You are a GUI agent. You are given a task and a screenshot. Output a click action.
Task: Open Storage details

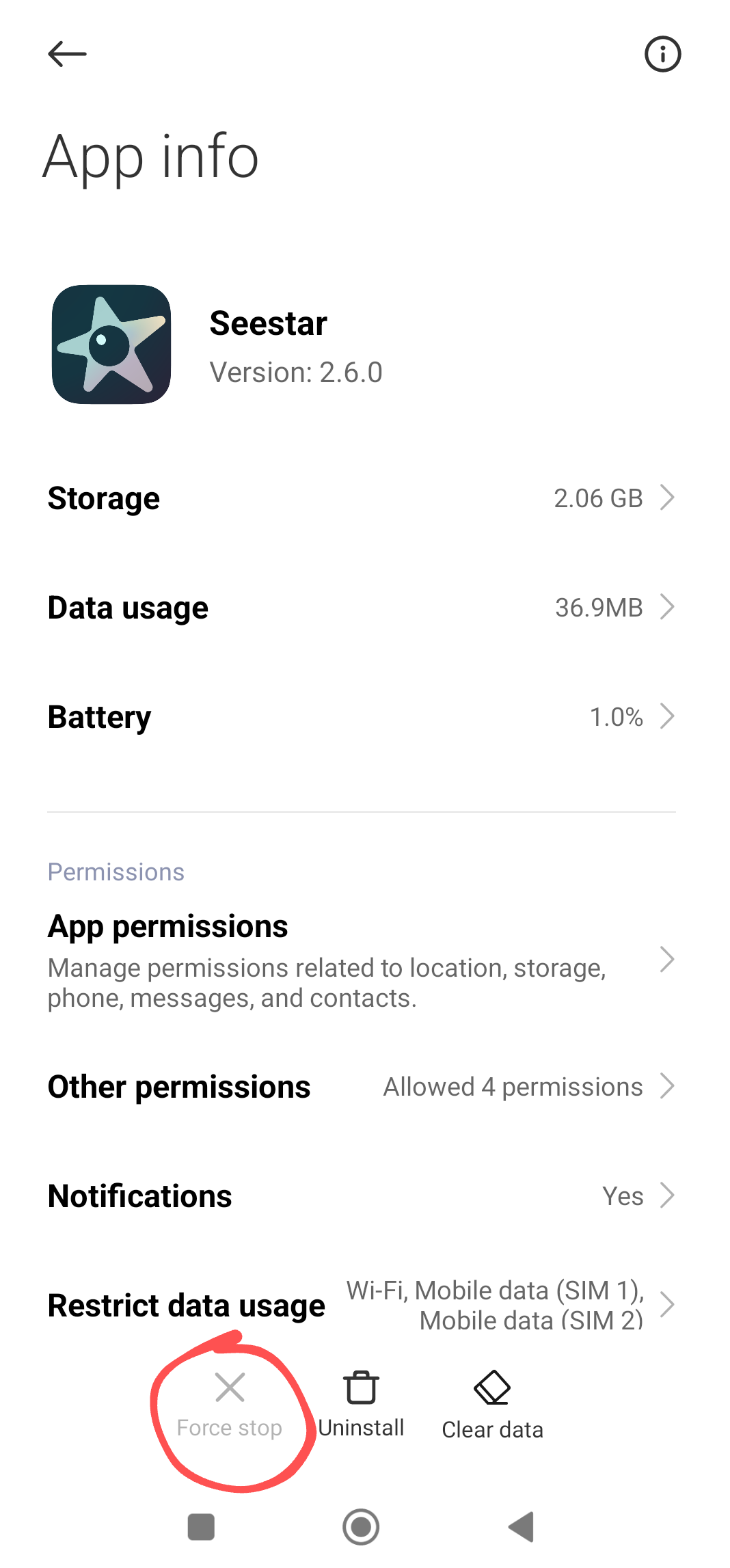(362, 498)
